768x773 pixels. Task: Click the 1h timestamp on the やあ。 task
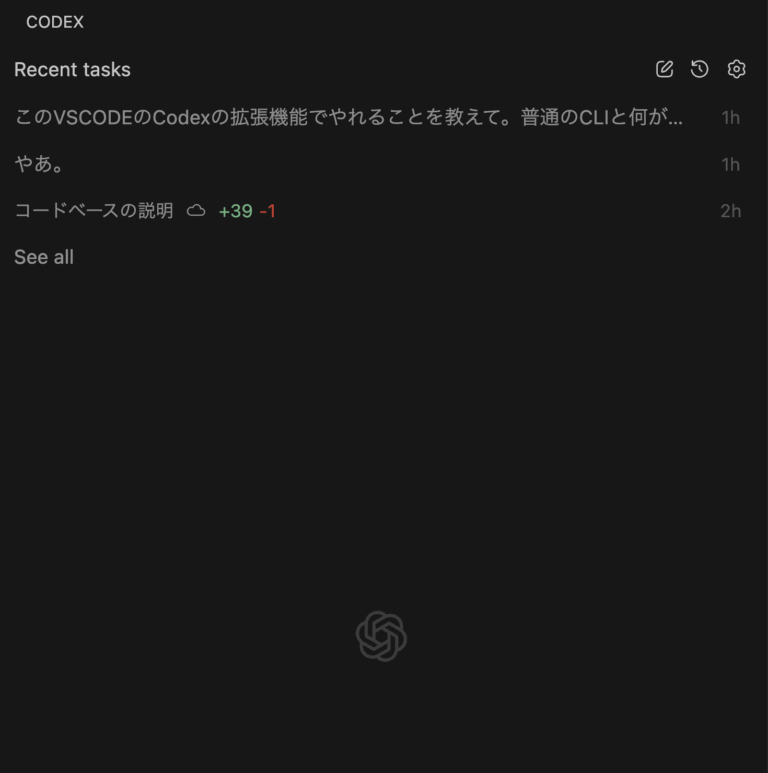(730, 164)
